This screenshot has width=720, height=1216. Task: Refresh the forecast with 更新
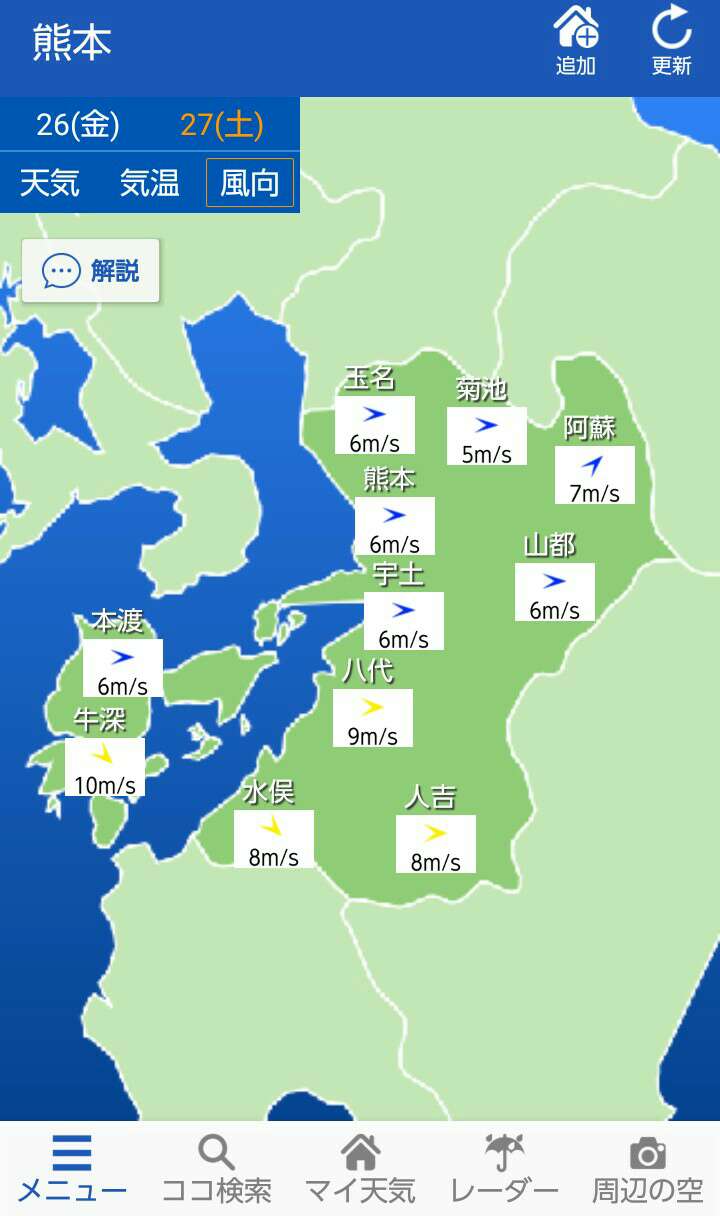click(672, 41)
